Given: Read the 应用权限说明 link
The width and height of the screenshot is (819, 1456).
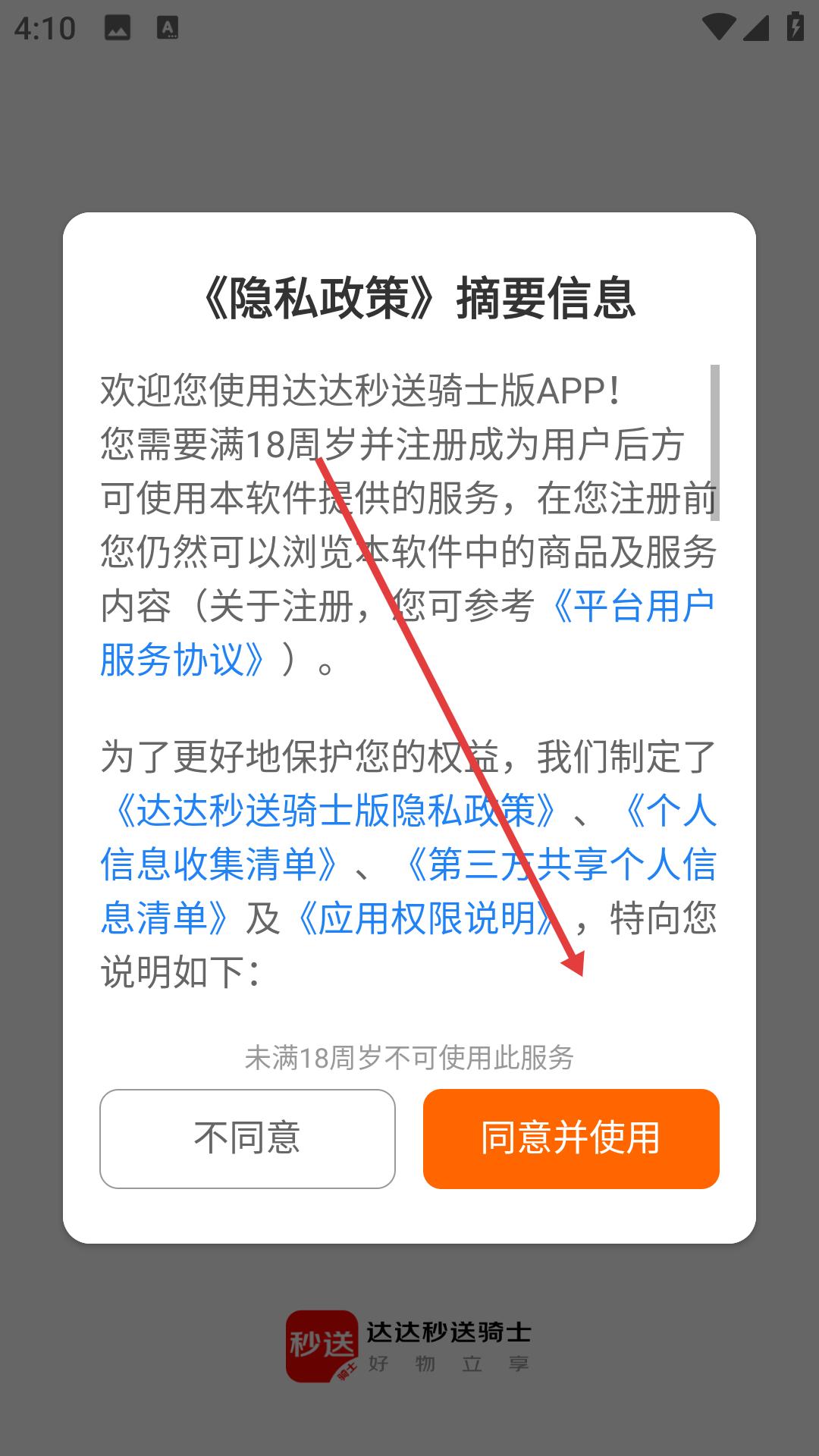Looking at the screenshot, I should (x=426, y=919).
